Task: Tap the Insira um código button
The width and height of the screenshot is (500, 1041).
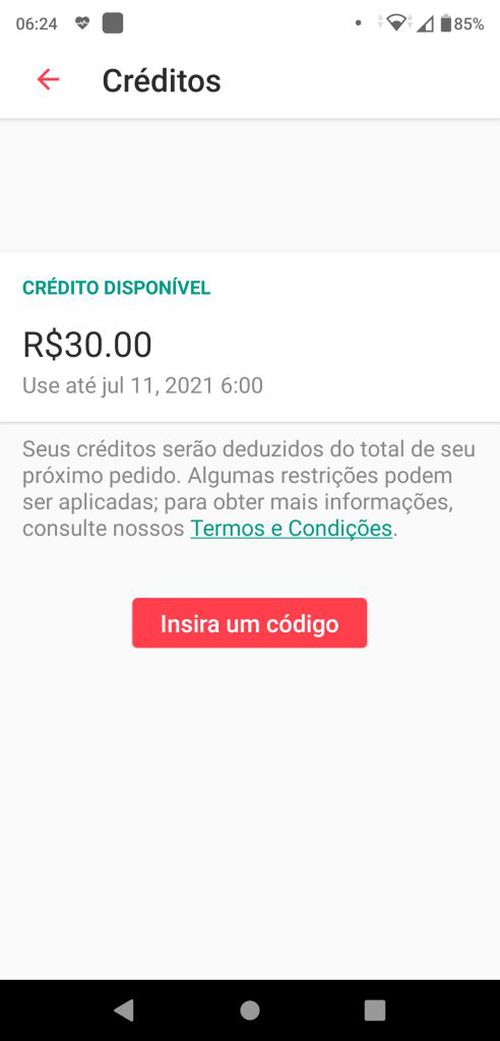Action: click(x=249, y=623)
